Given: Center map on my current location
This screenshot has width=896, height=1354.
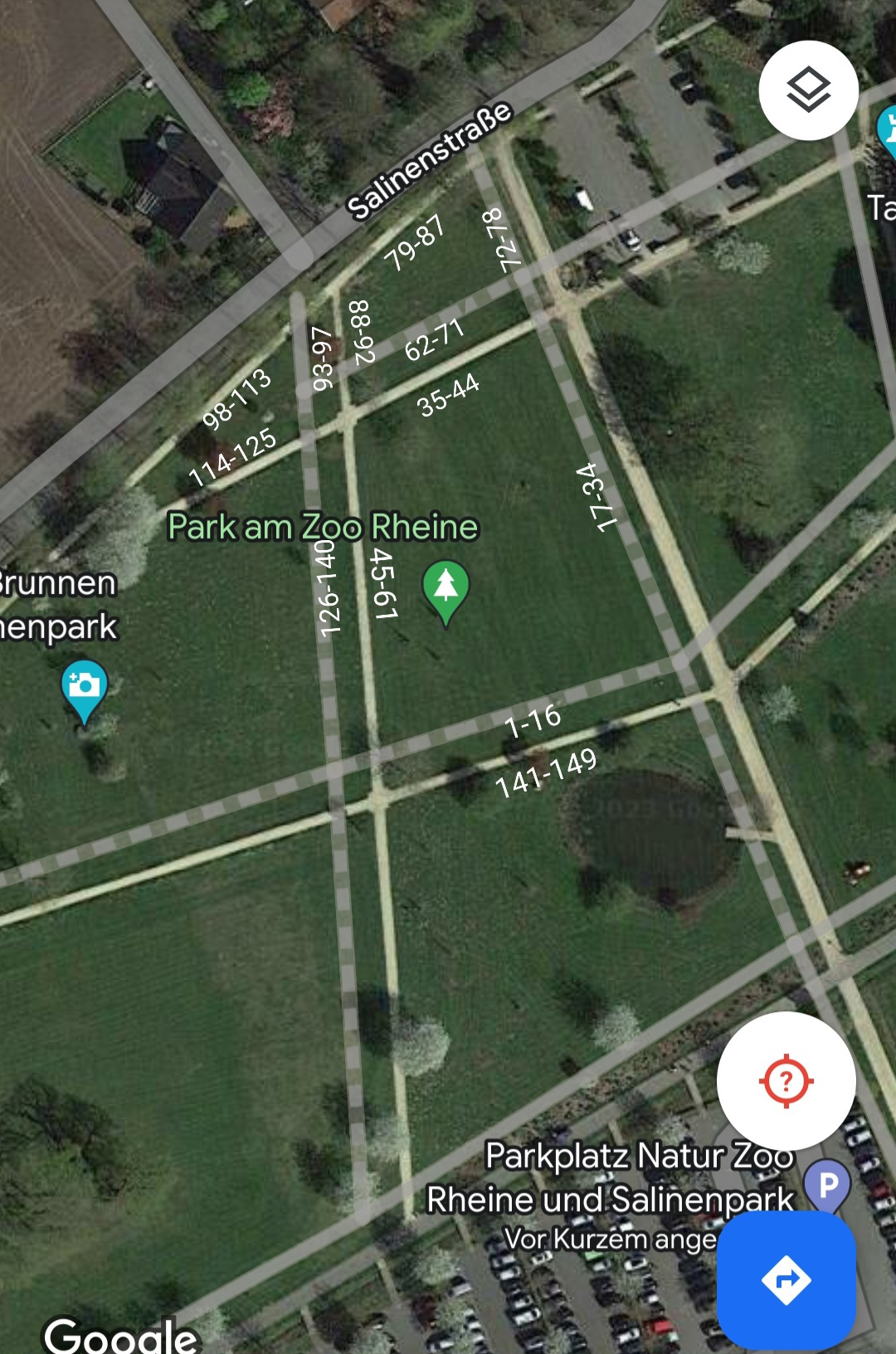Looking at the screenshot, I should coord(786,1080).
